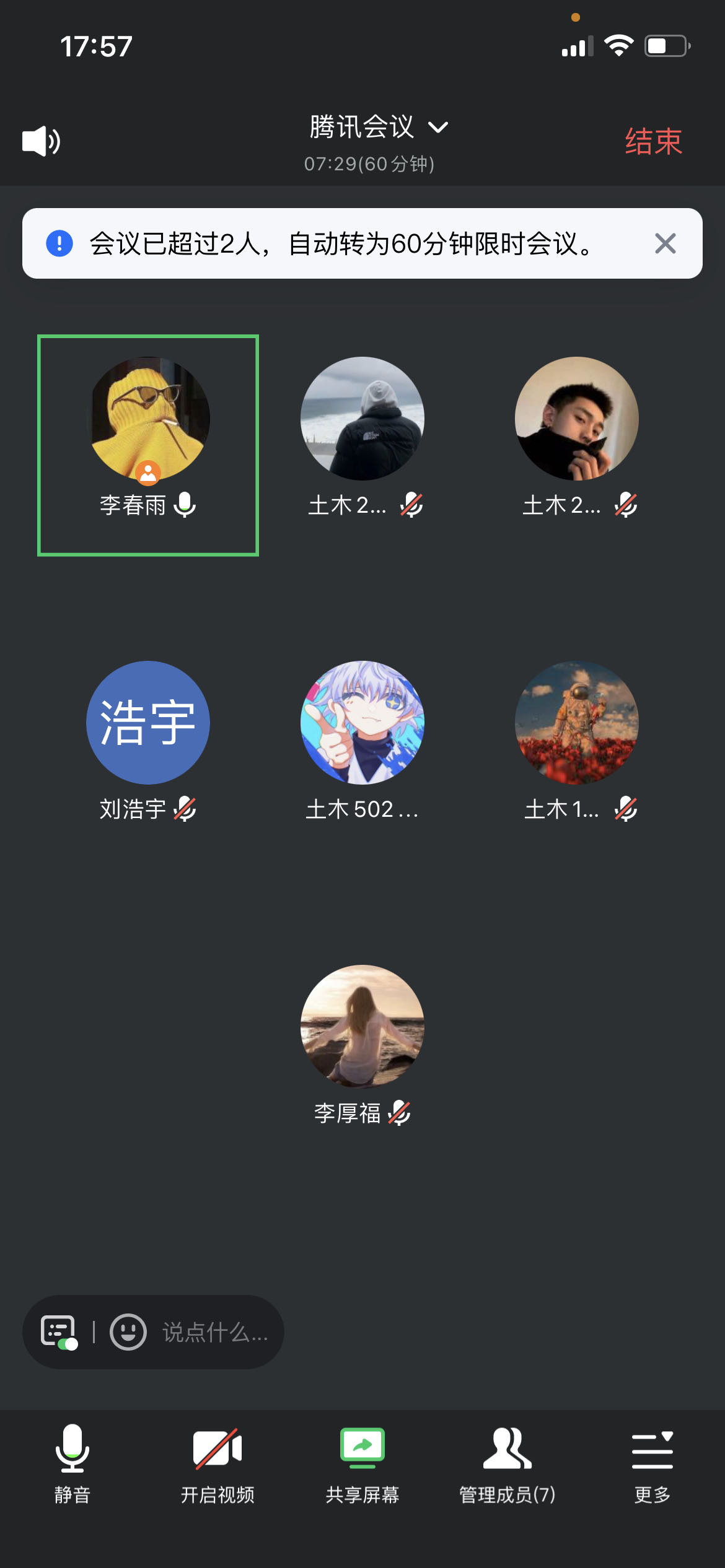This screenshot has height=1568, width=725.
Task: Toggle the chat bubble display icon
Action: click(x=59, y=1331)
